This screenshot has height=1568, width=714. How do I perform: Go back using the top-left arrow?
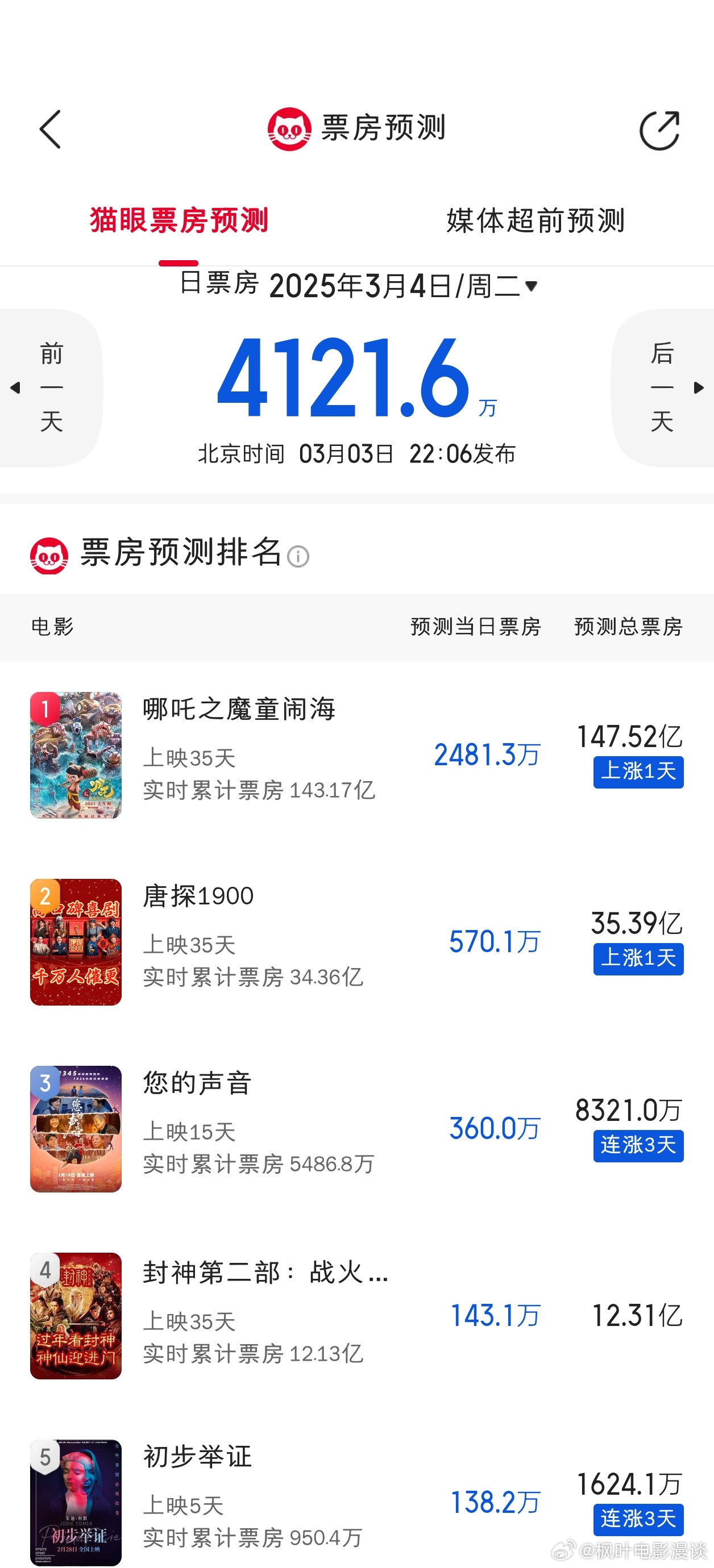pyautogui.click(x=50, y=129)
